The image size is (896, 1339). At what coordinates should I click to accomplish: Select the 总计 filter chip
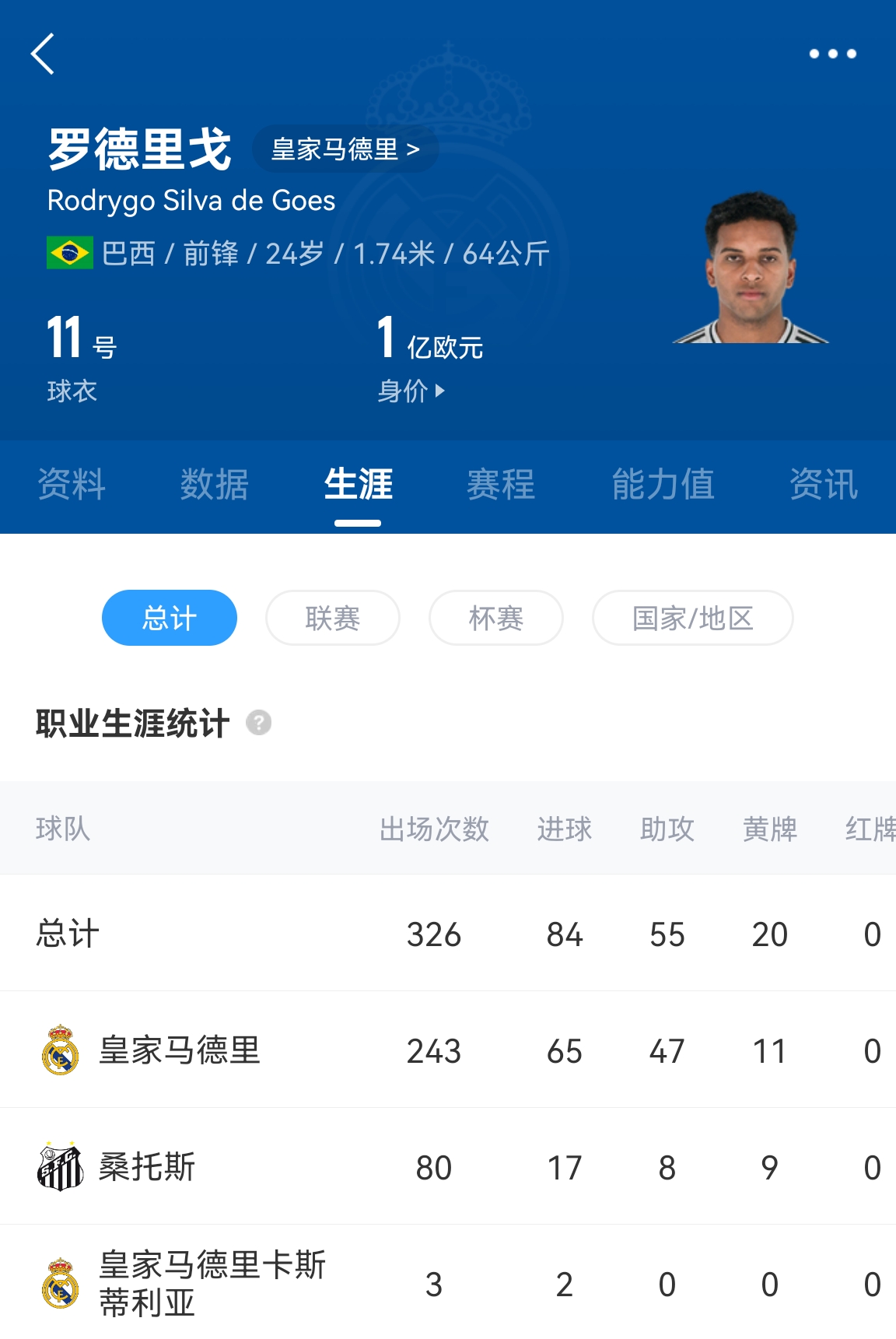(x=170, y=619)
